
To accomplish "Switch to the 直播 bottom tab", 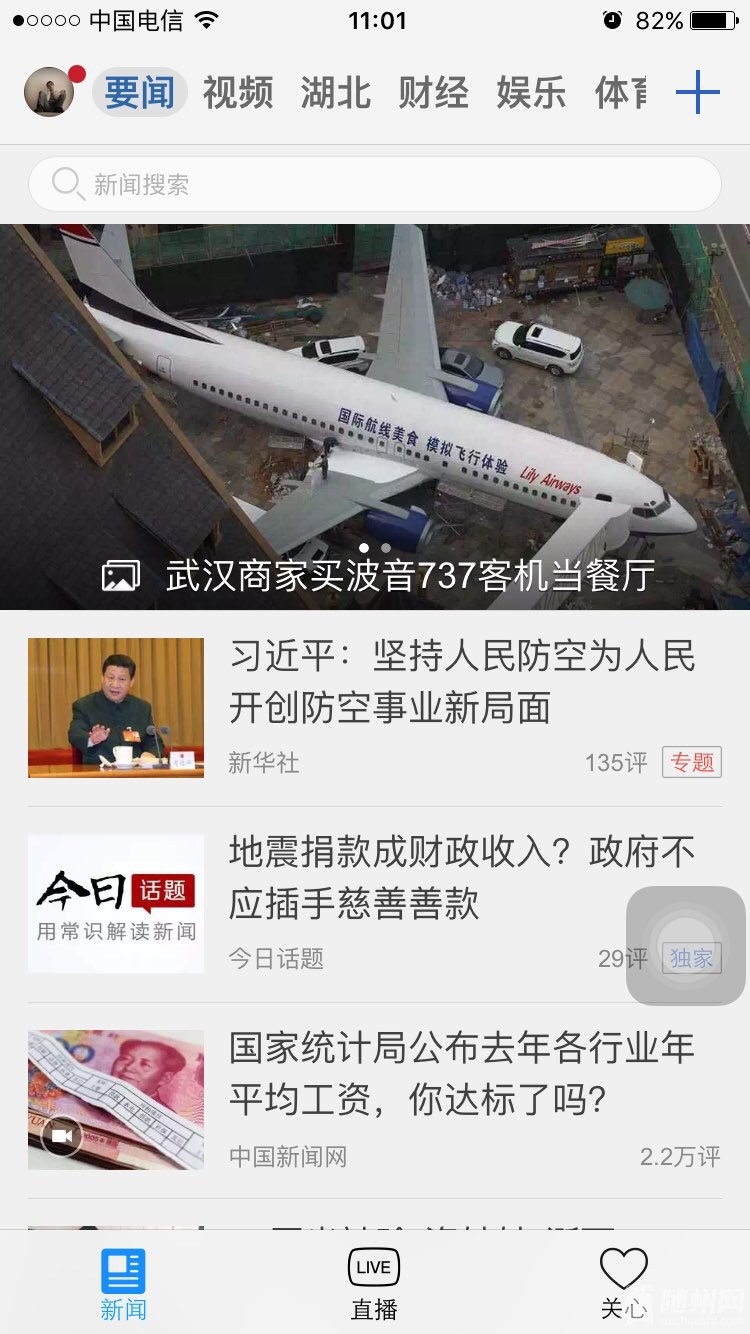I will click(374, 1283).
